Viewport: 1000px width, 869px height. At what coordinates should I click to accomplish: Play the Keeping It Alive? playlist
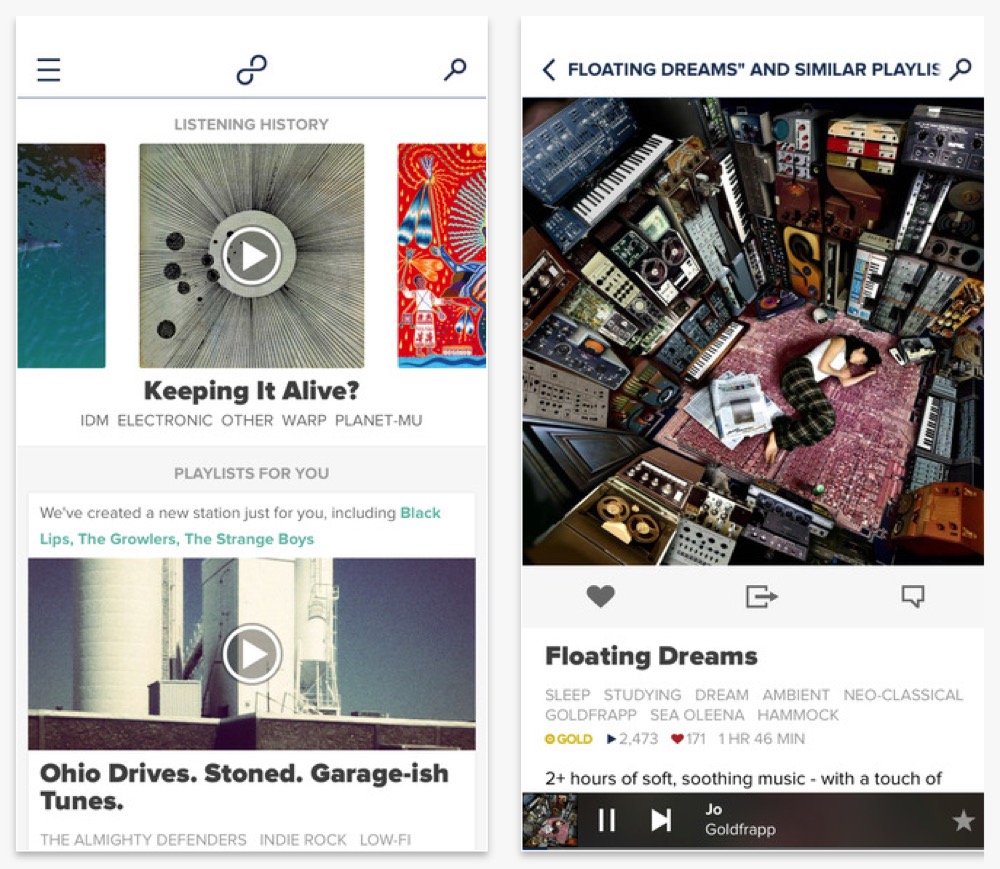click(x=252, y=256)
